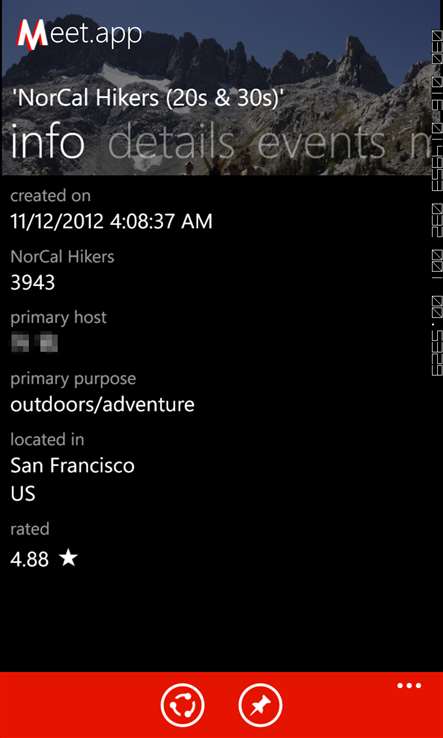Tap the share circle icon in app bar

point(183,706)
